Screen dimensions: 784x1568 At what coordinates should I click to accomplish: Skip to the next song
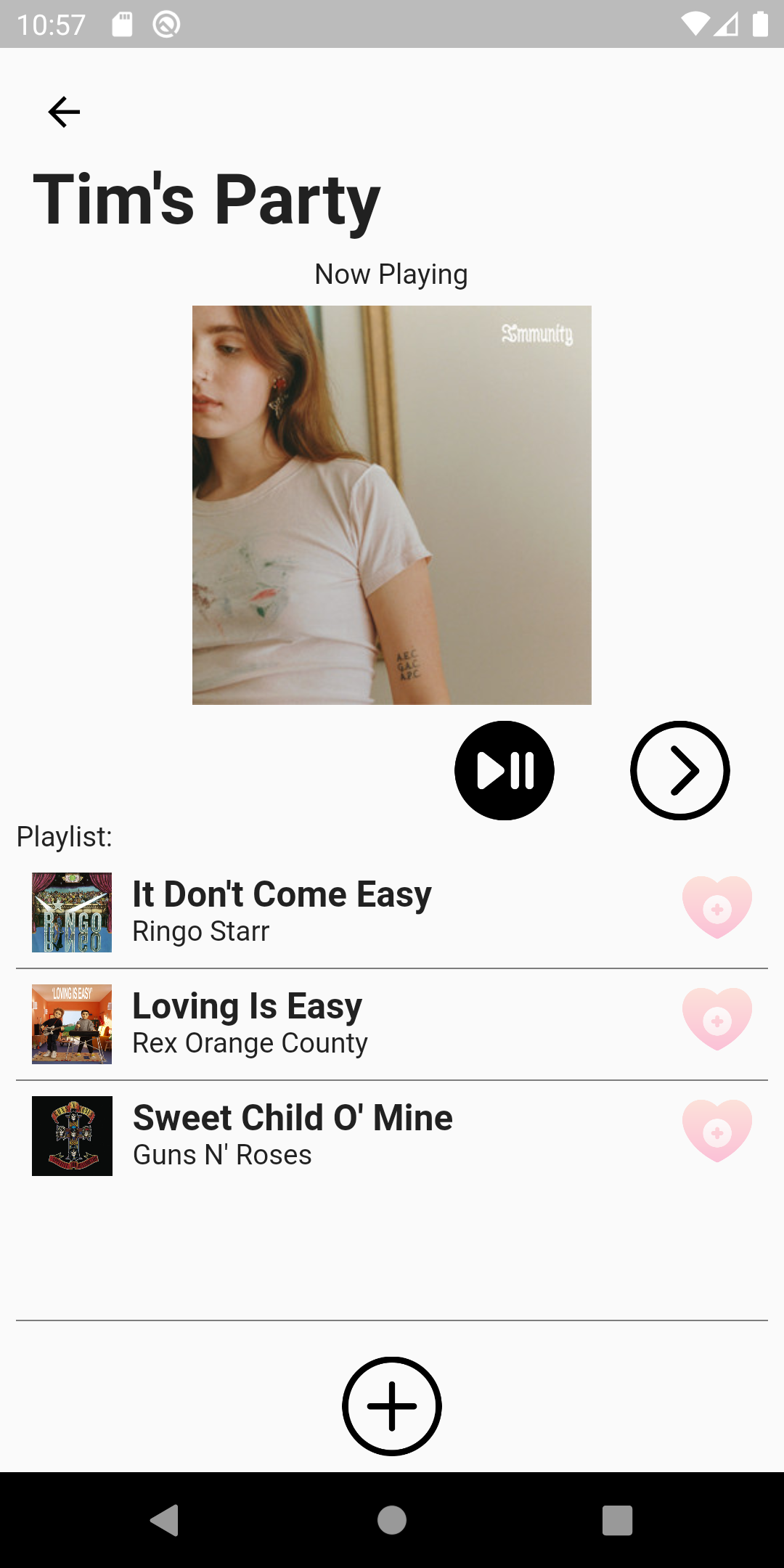pos(679,770)
